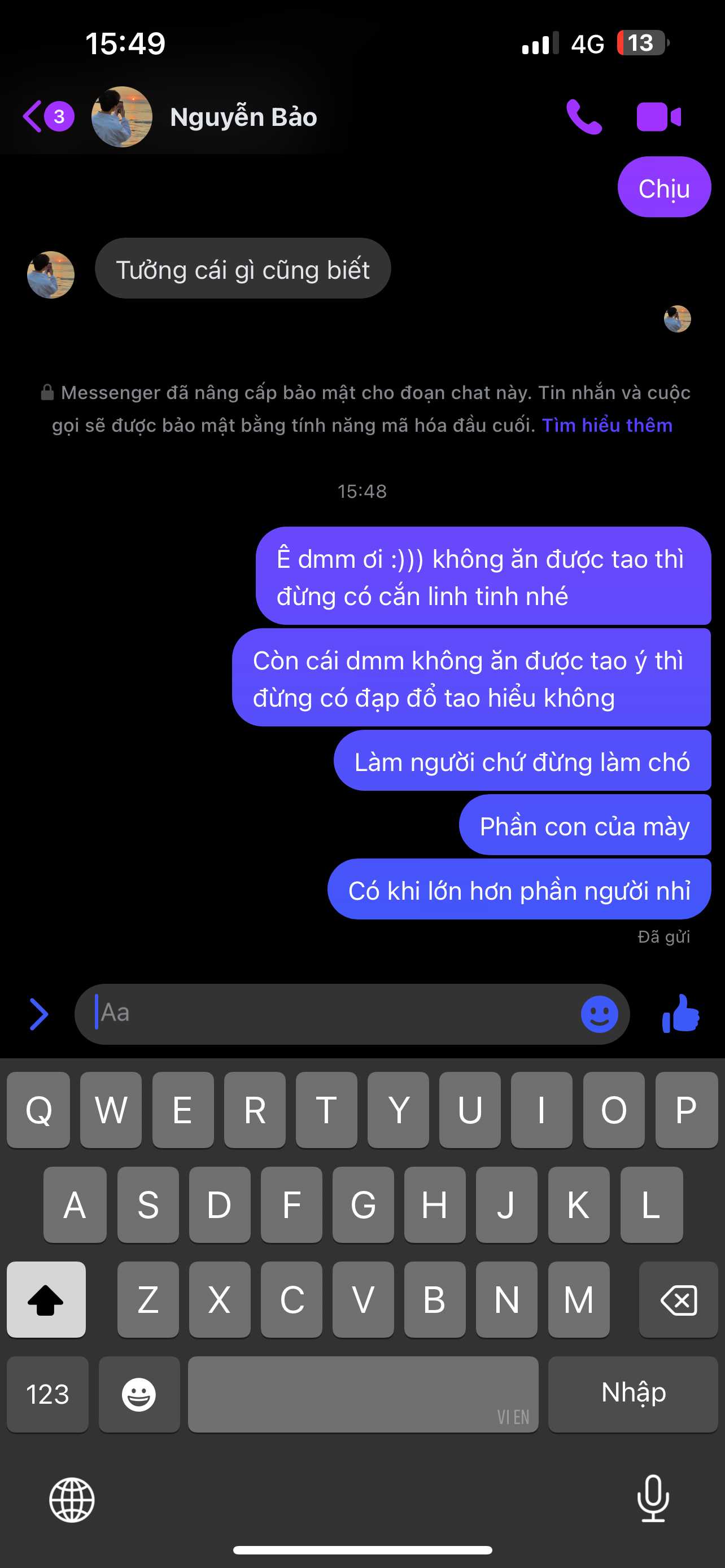
Task: Switch keyboard language with the globe icon
Action: tap(72, 1500)
